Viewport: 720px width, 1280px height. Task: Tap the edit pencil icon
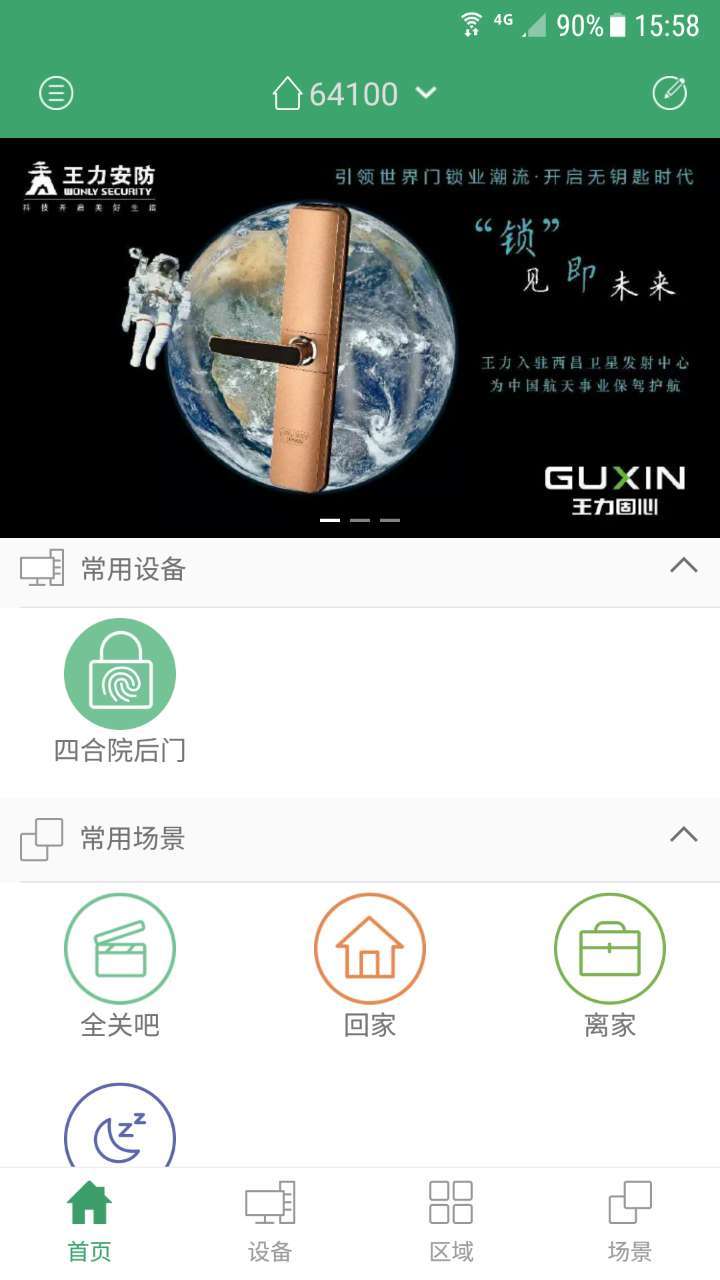click(669, 93)
